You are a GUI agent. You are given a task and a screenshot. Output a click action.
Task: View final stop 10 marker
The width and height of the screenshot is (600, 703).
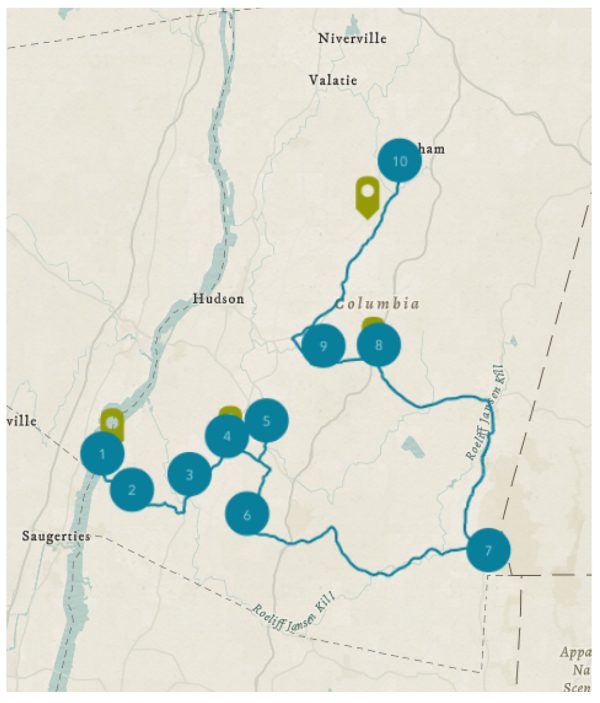point(400,160)
